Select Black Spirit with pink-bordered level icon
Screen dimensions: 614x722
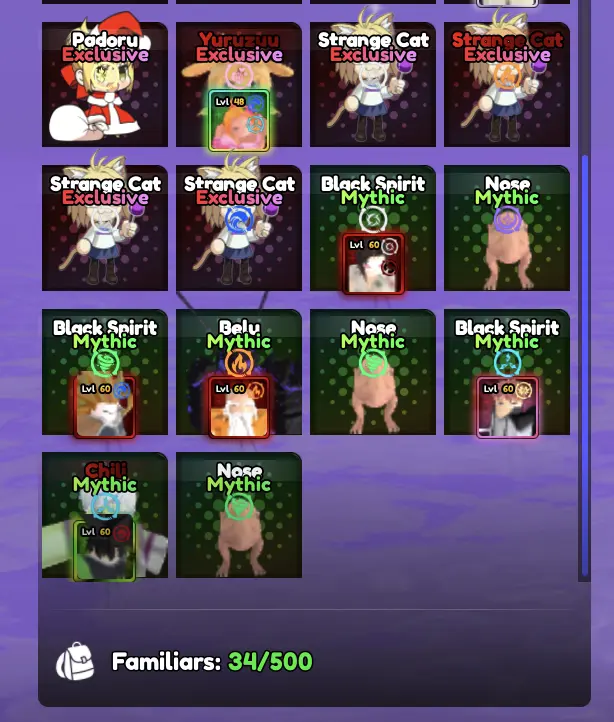pyautogui.click(x=507, y=373)
